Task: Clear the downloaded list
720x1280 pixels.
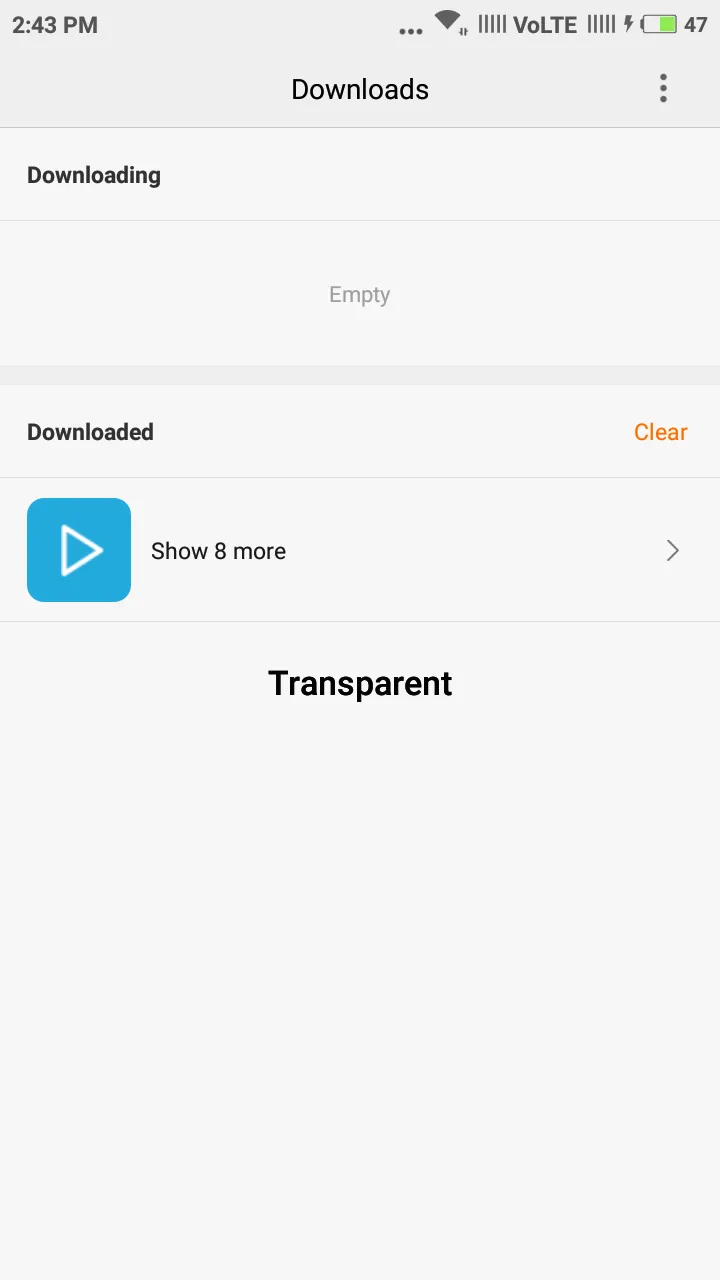Action: coord(660,432)
